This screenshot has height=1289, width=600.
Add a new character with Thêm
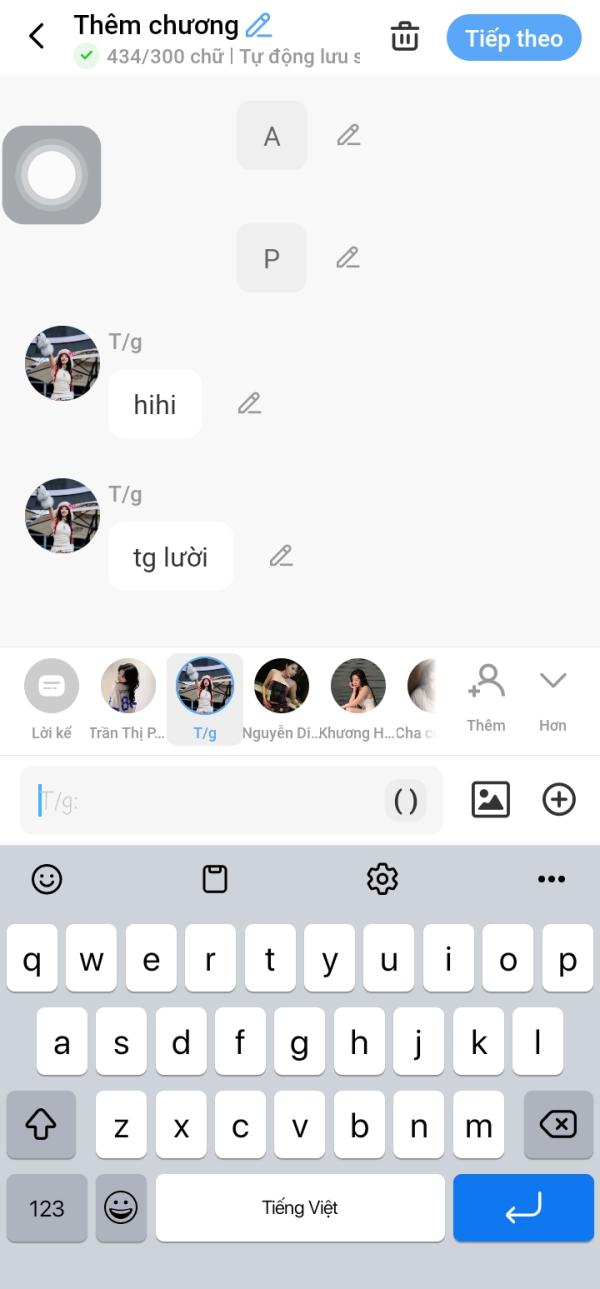click(486, 698)
